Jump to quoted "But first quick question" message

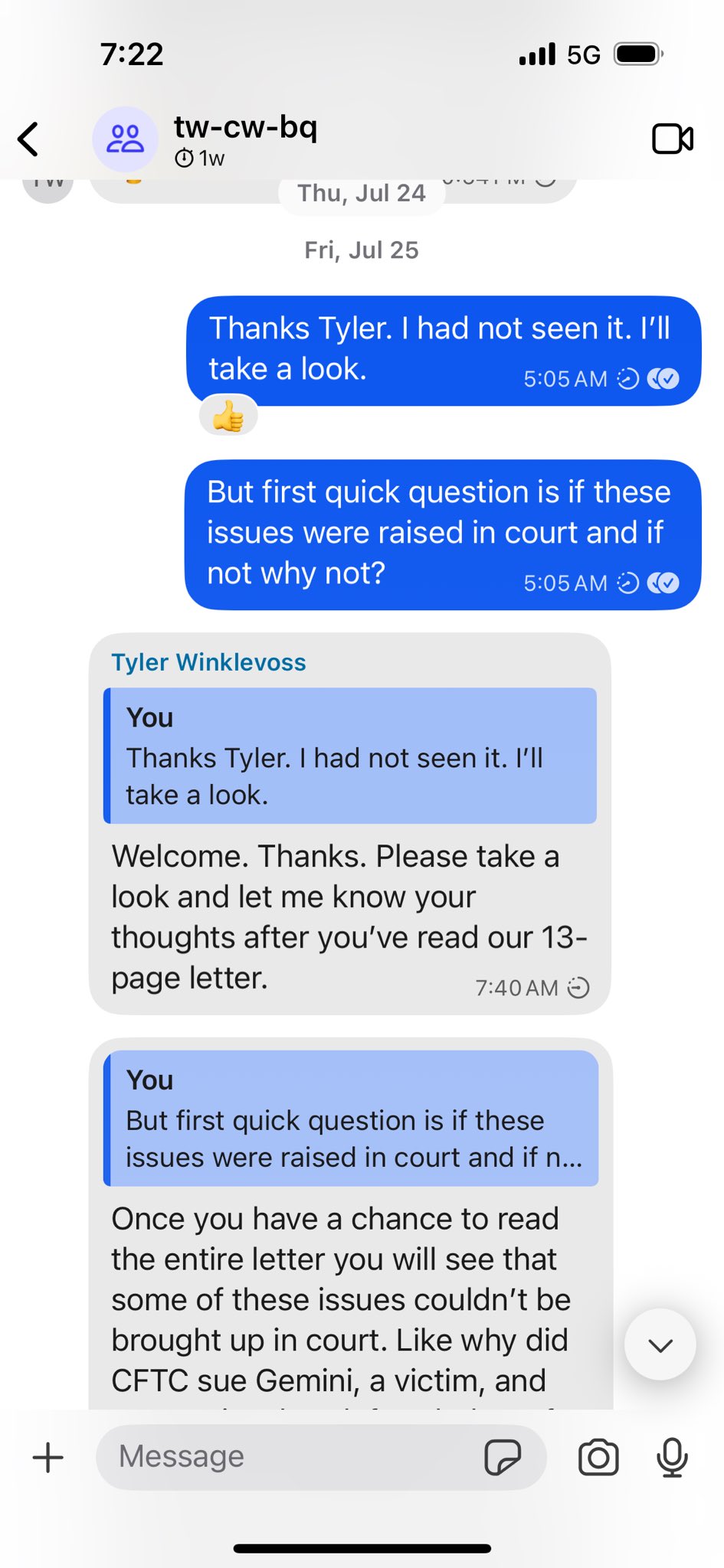[350, 1119]
